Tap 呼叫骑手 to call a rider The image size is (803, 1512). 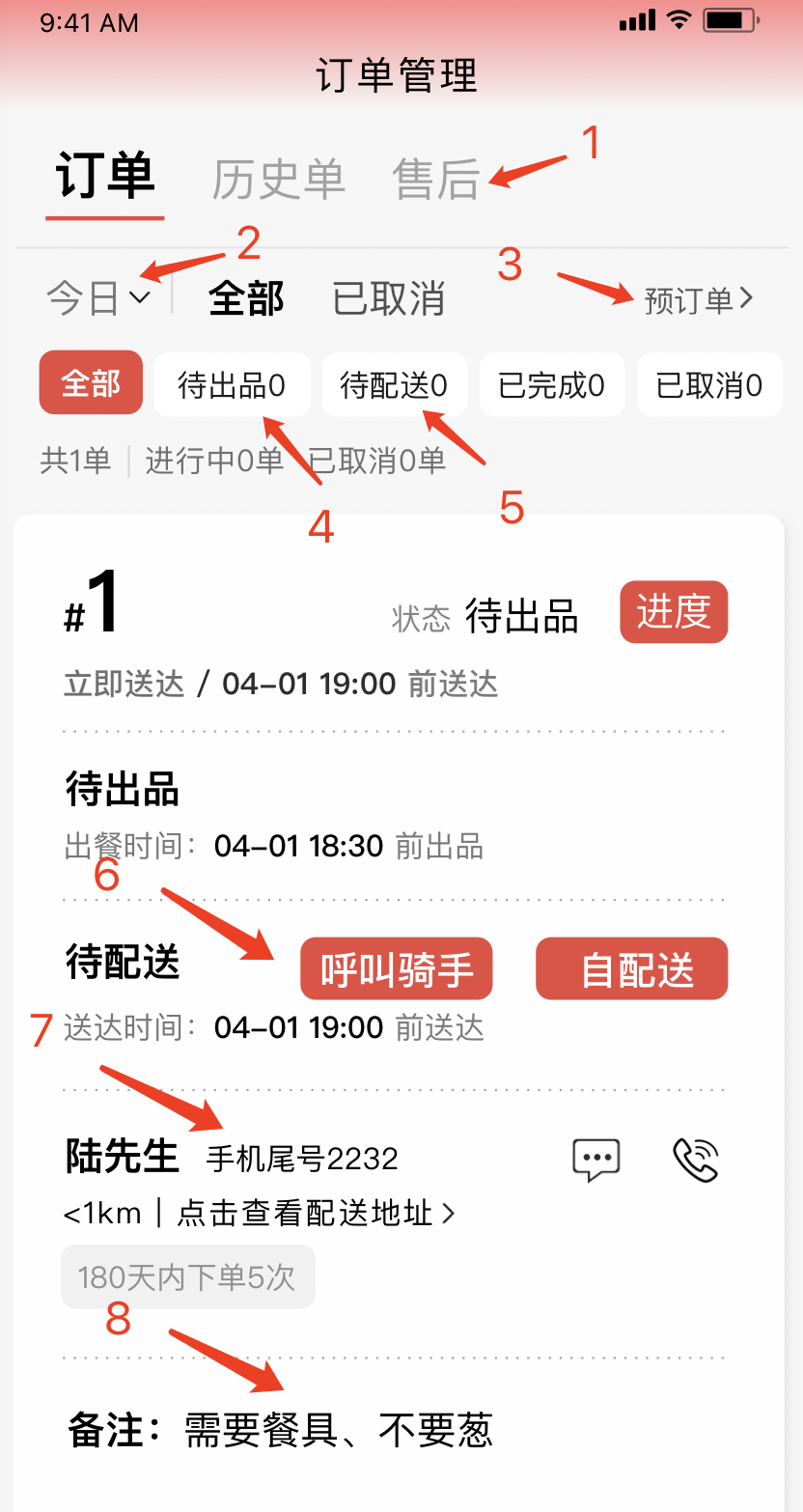pos(397,968)
